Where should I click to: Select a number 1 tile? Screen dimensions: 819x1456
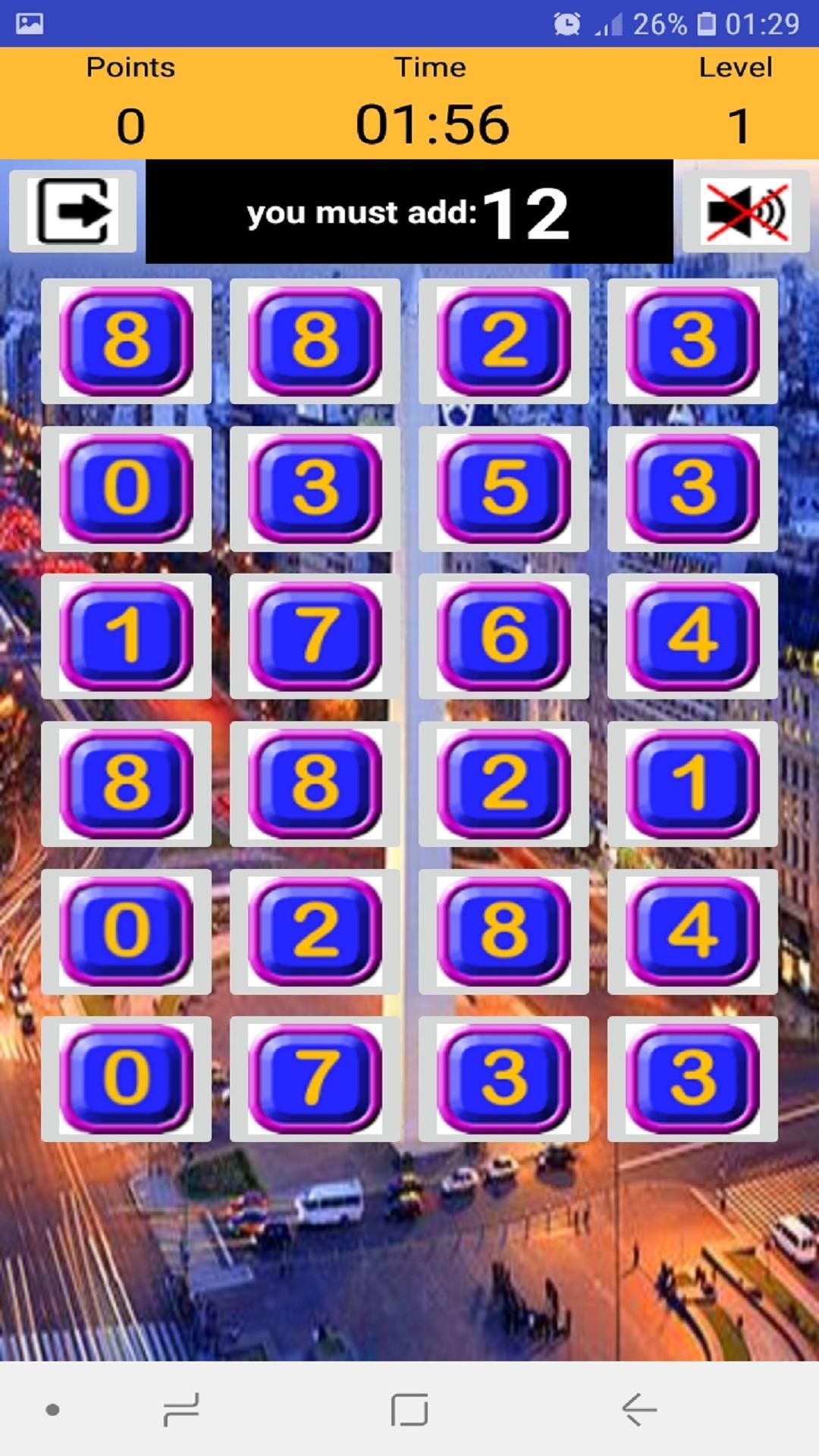[x=125, y=637]
